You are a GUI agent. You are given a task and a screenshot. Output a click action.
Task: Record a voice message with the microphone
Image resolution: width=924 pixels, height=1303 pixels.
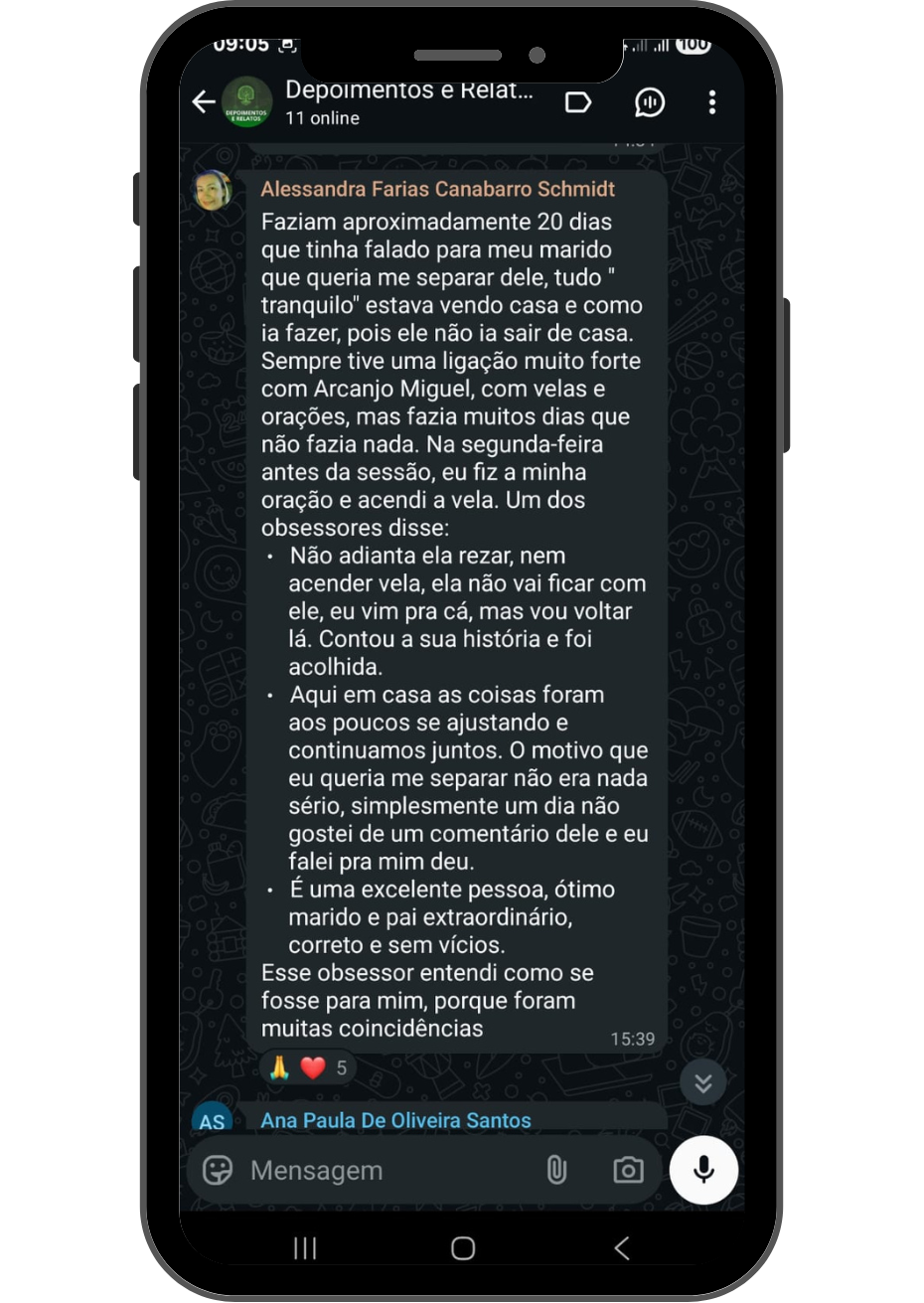[703, 1170]
